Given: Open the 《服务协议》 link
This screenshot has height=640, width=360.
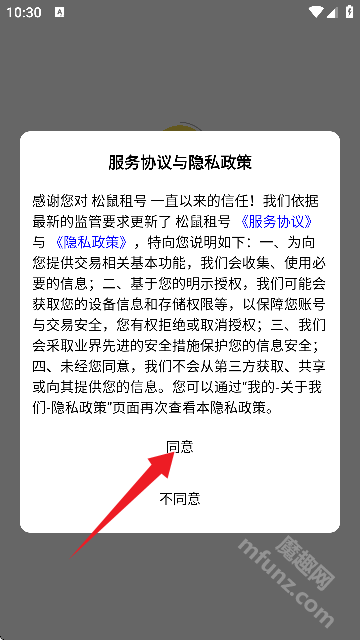Looking at the screenshot, I should pos(277,222).
